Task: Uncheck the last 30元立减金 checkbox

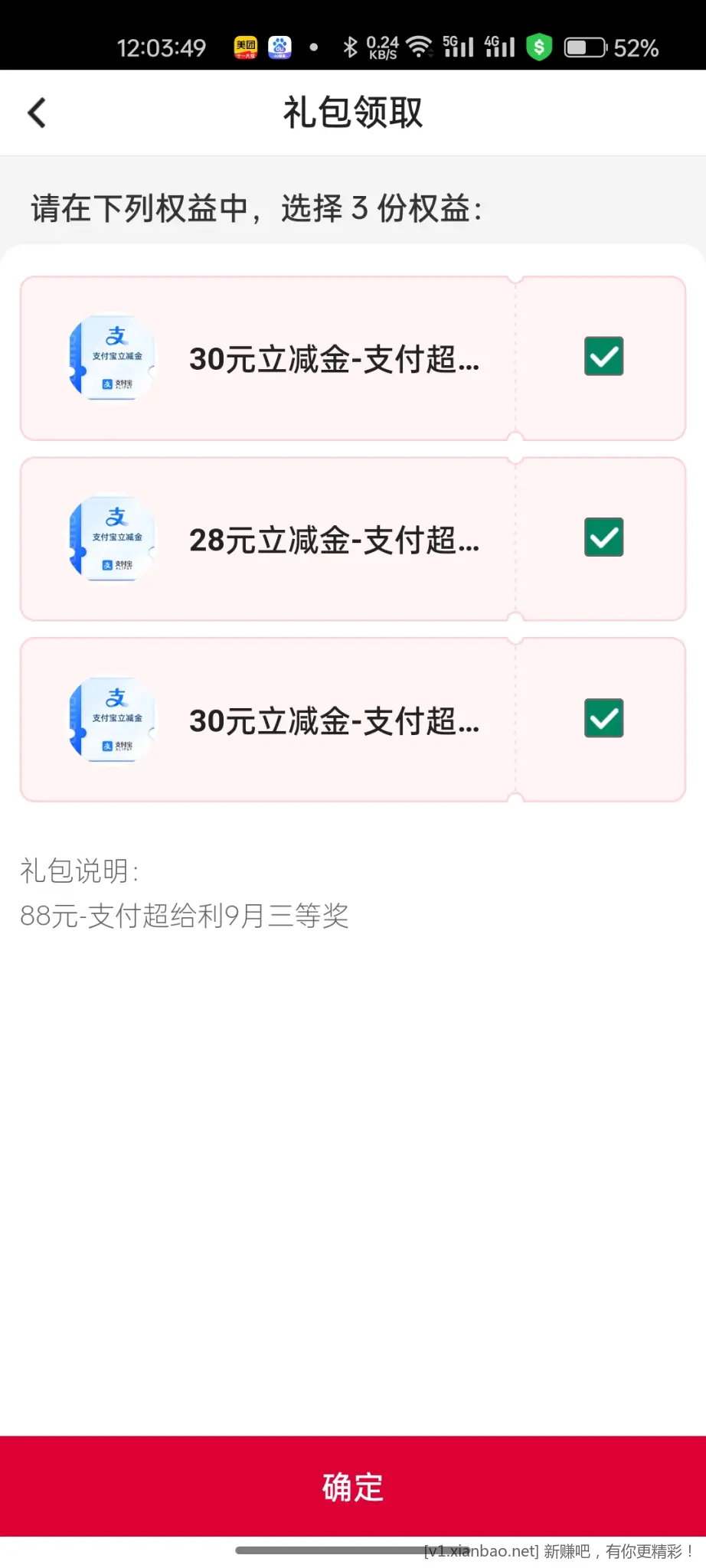Action: [603, 718]
